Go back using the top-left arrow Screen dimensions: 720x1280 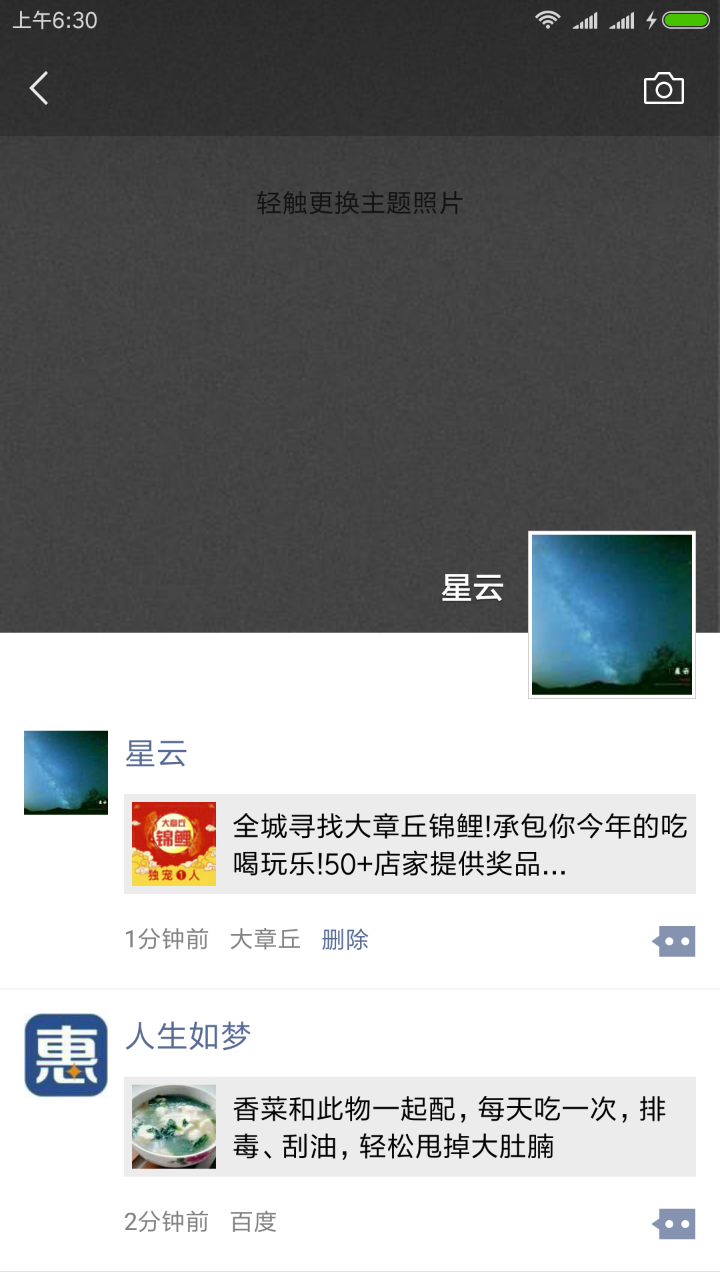click(39, 89)
